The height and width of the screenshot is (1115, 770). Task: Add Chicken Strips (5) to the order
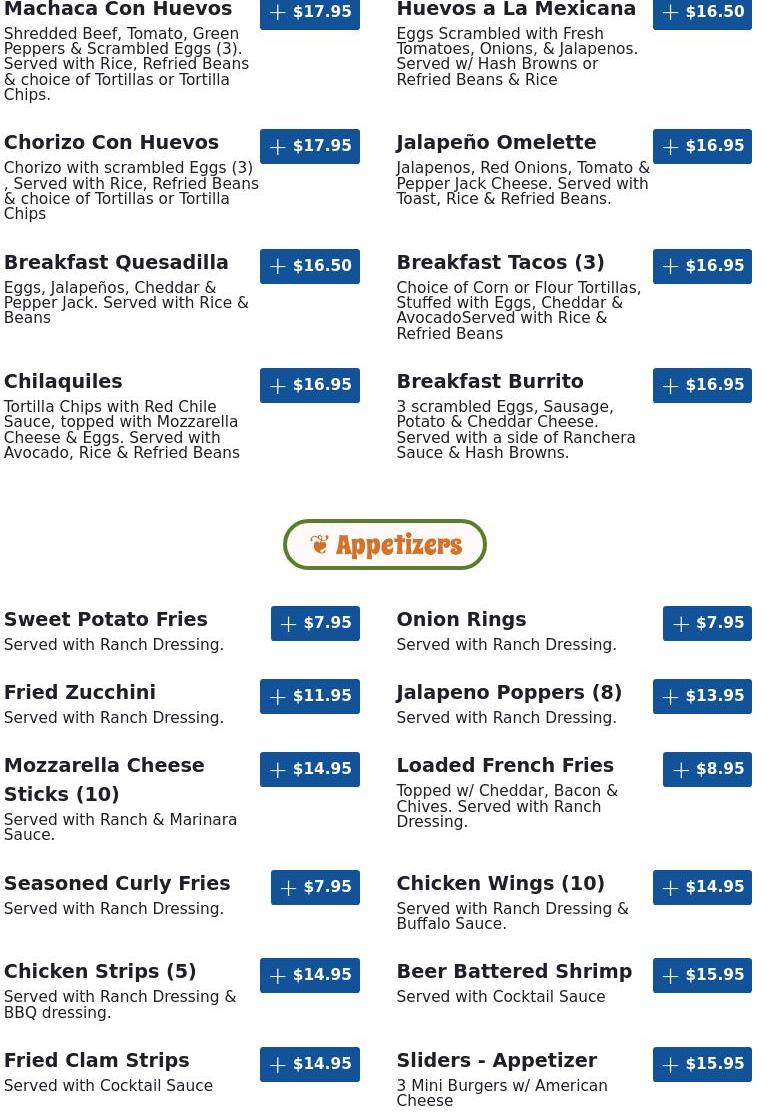click(310, 975)
